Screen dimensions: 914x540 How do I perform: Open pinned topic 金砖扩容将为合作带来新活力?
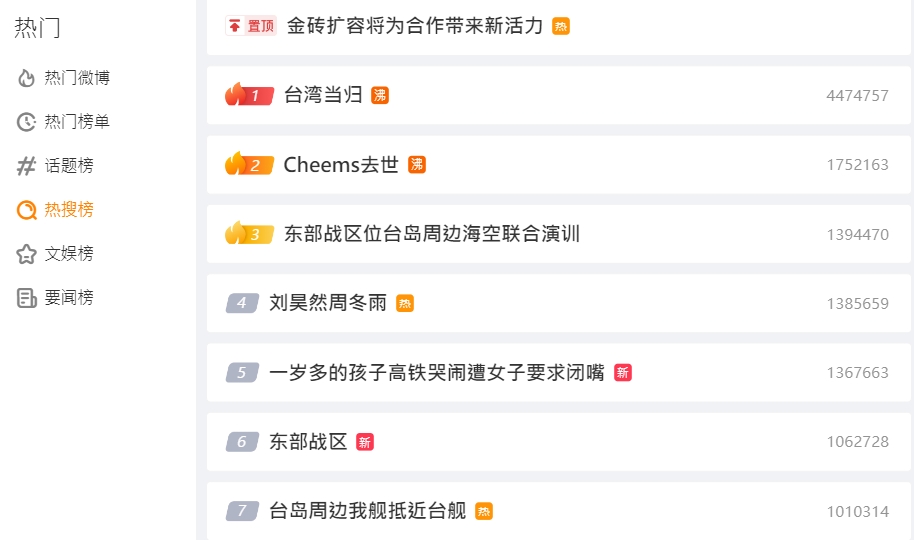pos(414,26)
